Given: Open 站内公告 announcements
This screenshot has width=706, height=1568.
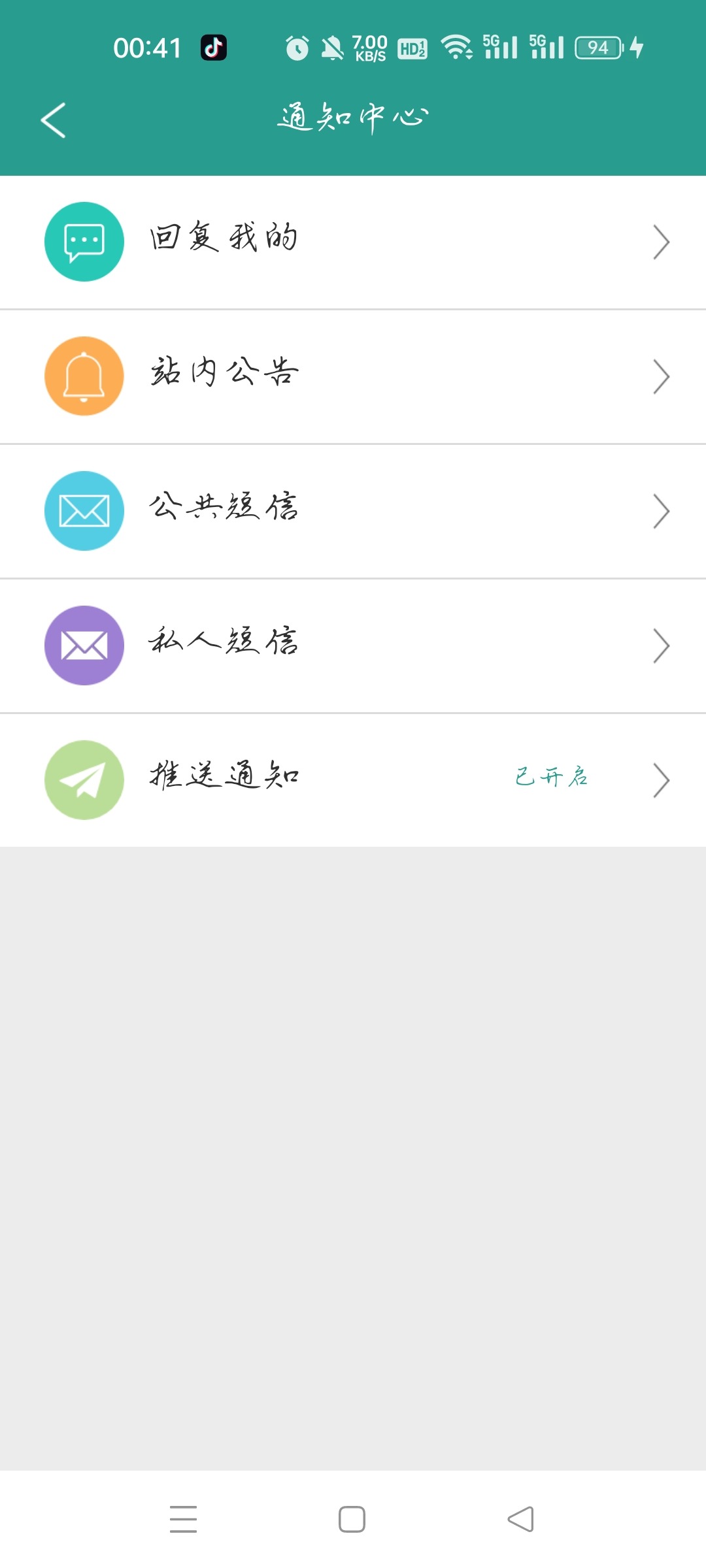Looking at the screenshot, I should tap(353, 376).
